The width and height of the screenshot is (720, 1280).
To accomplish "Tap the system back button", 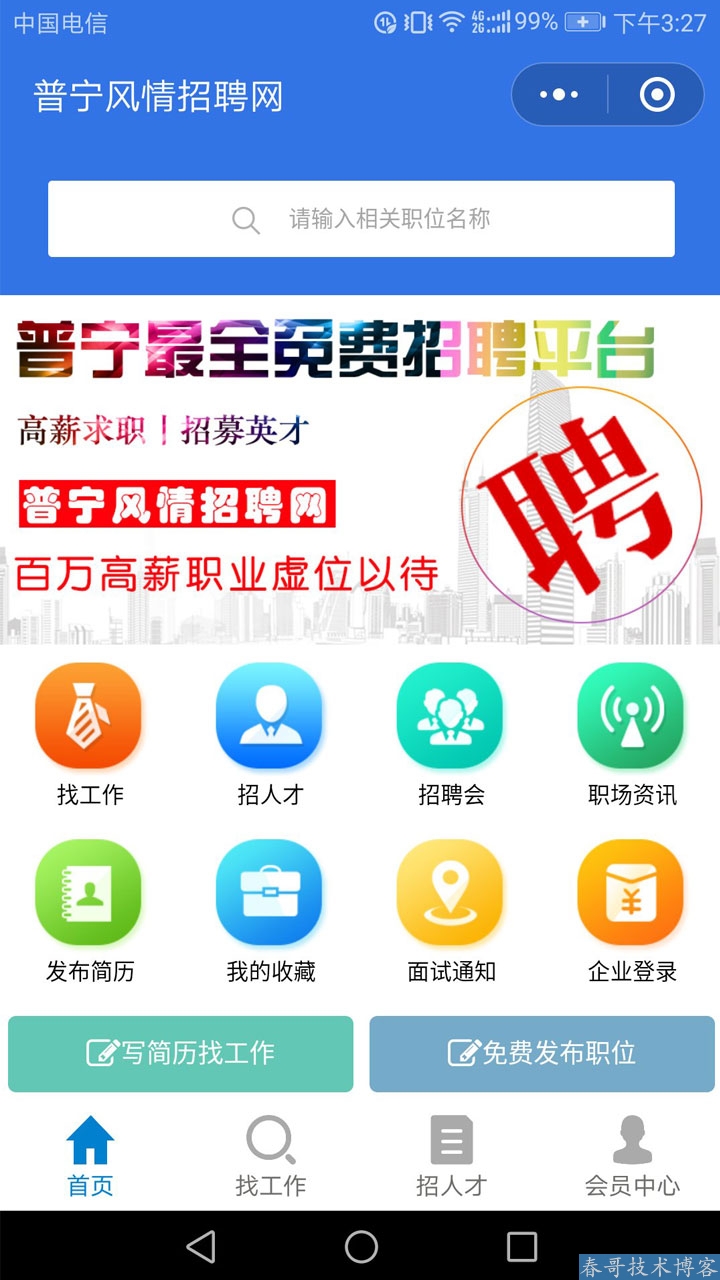I will (x=201, y=1246).
